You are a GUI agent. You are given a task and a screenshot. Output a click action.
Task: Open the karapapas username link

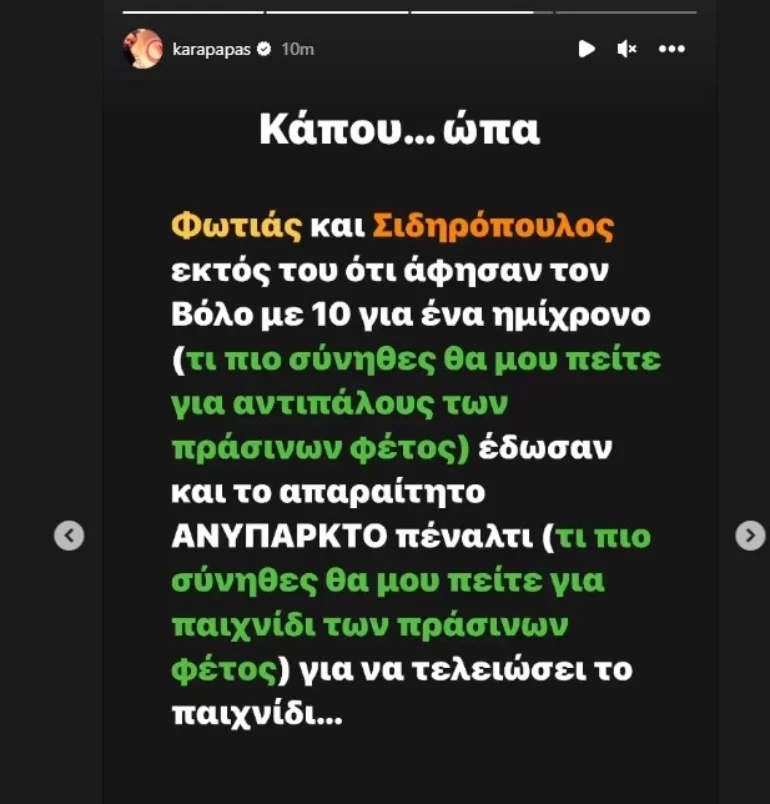[212, 46]
